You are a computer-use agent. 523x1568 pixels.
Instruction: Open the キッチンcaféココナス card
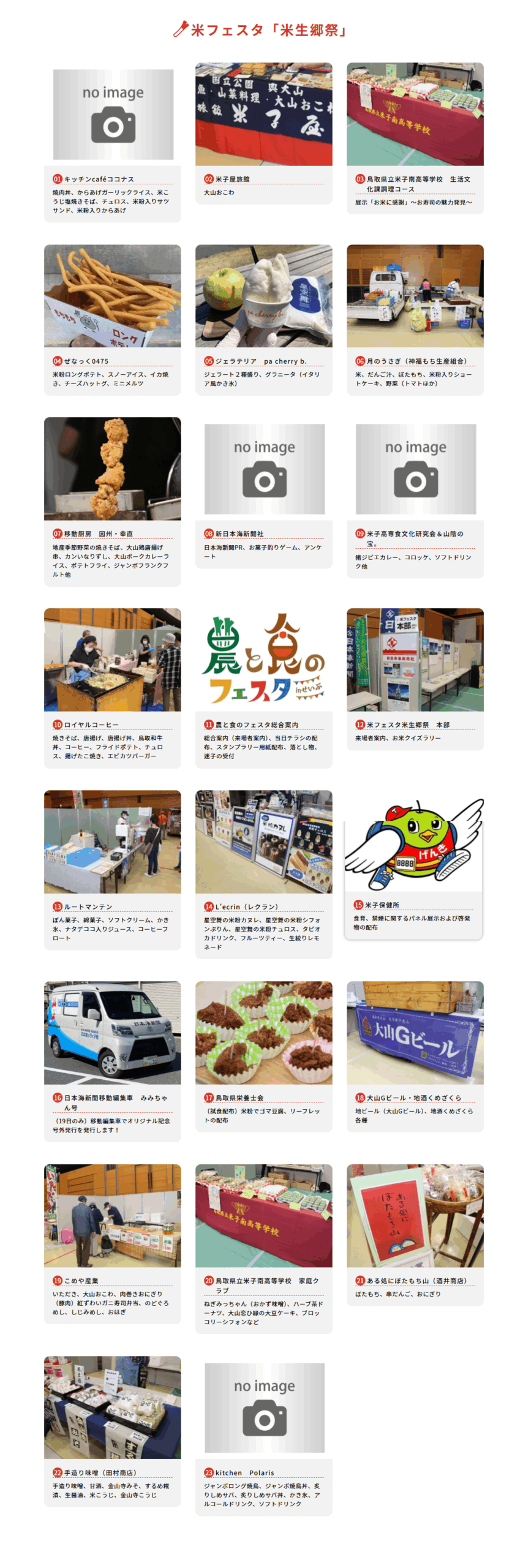tap(112, 142)
